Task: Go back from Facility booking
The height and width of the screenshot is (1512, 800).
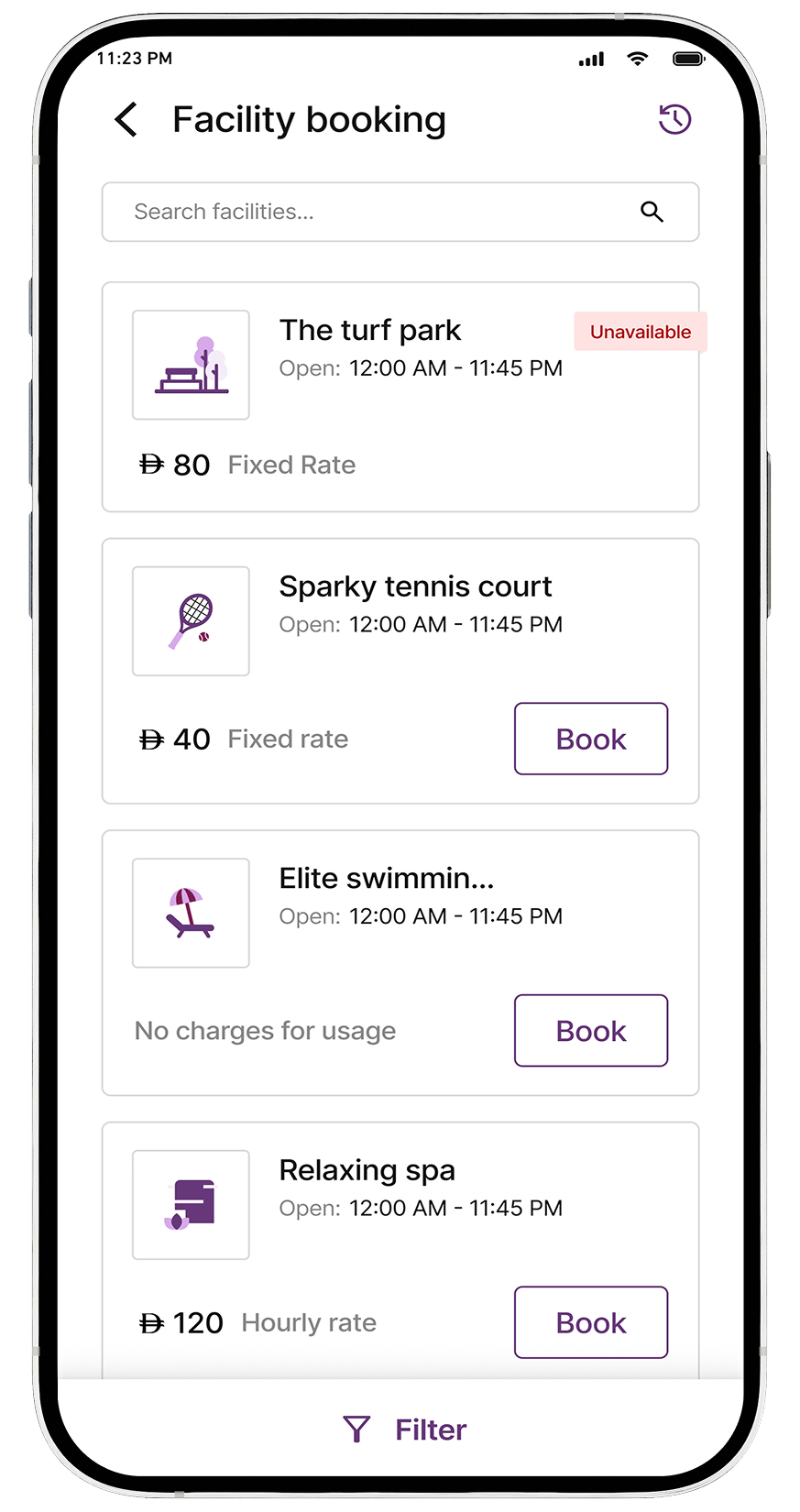Action: click(x=126, y=120)
